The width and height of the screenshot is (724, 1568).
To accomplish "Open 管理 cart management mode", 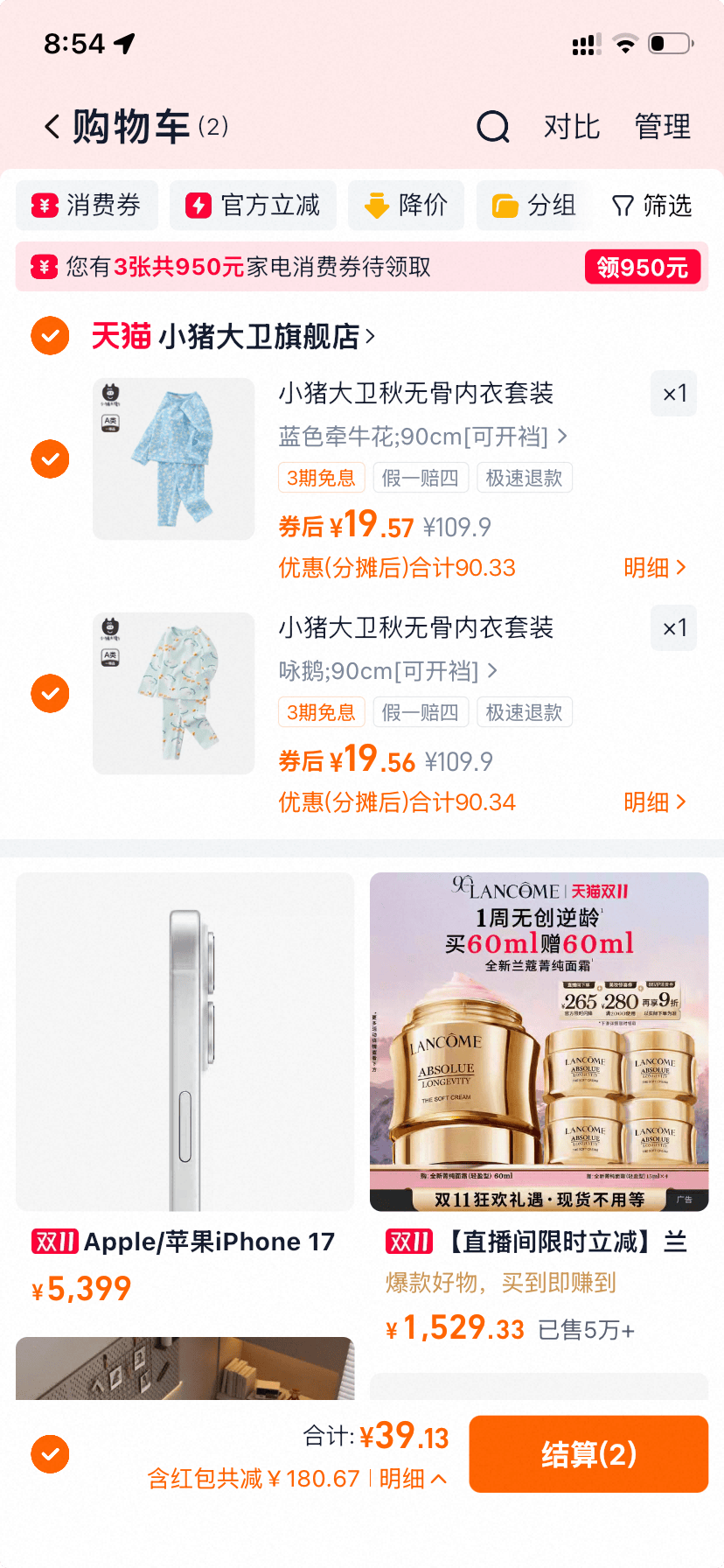I will (x=664, y=126).
